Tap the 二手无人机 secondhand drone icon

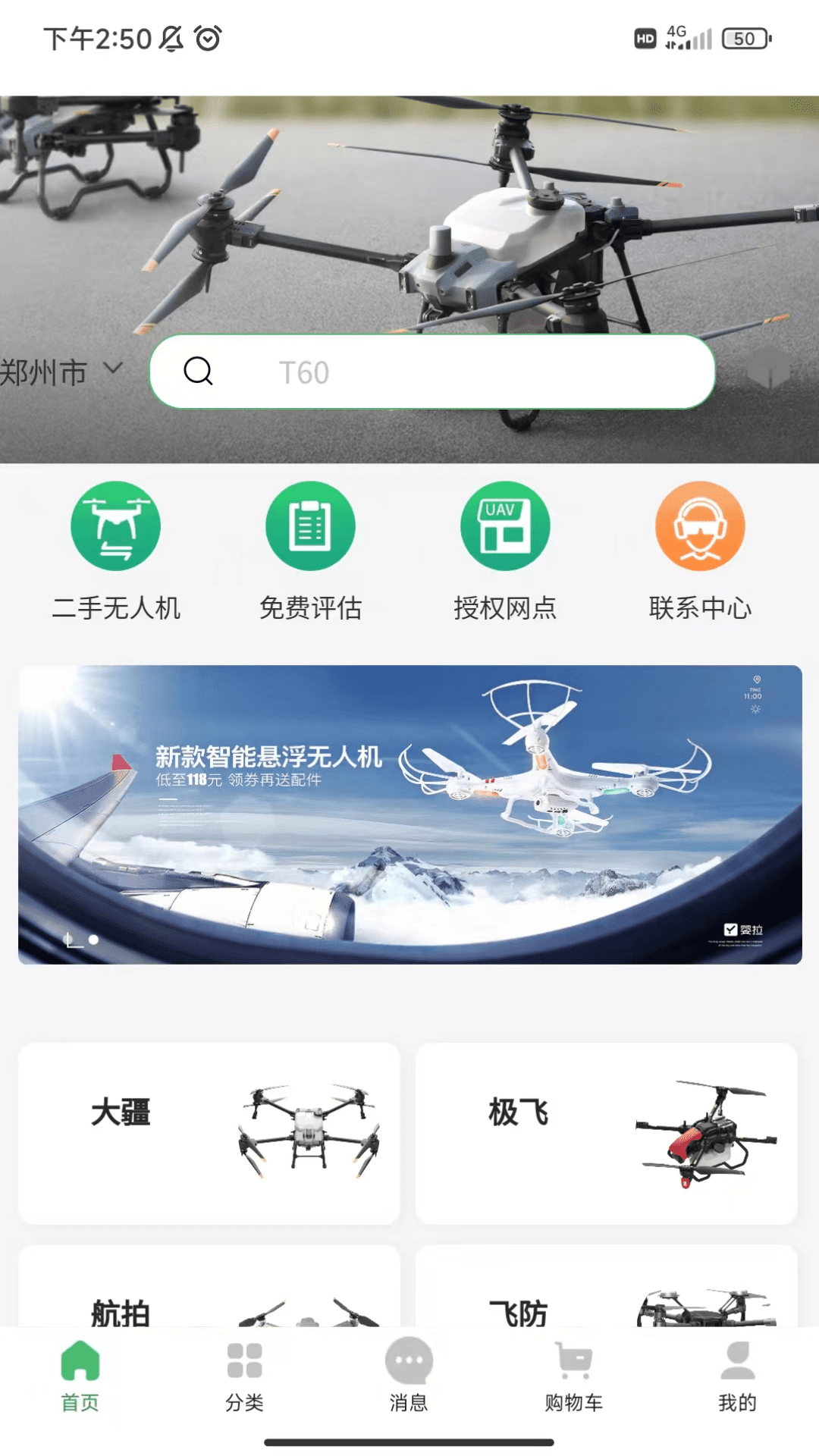pos(116,526)
